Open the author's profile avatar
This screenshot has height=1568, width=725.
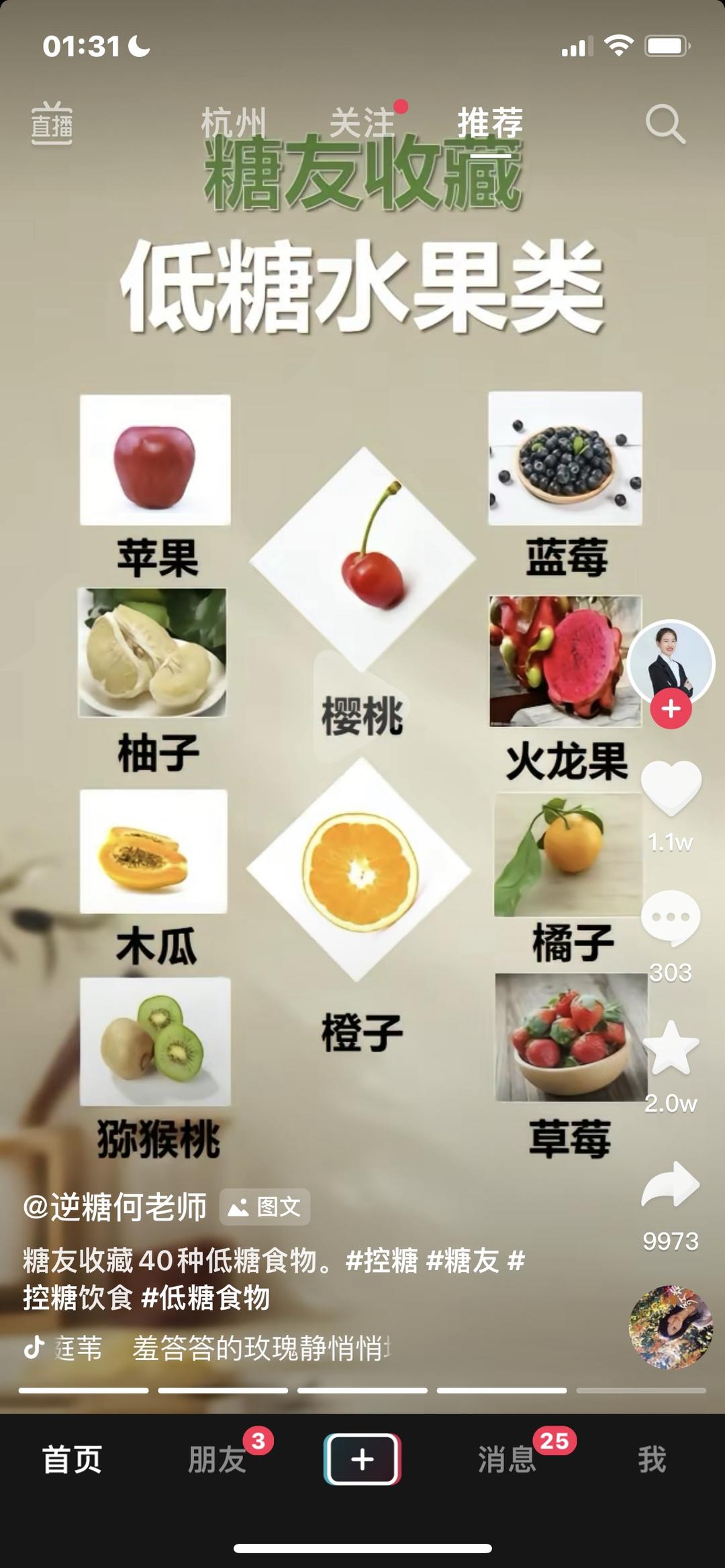coord(671,662)
